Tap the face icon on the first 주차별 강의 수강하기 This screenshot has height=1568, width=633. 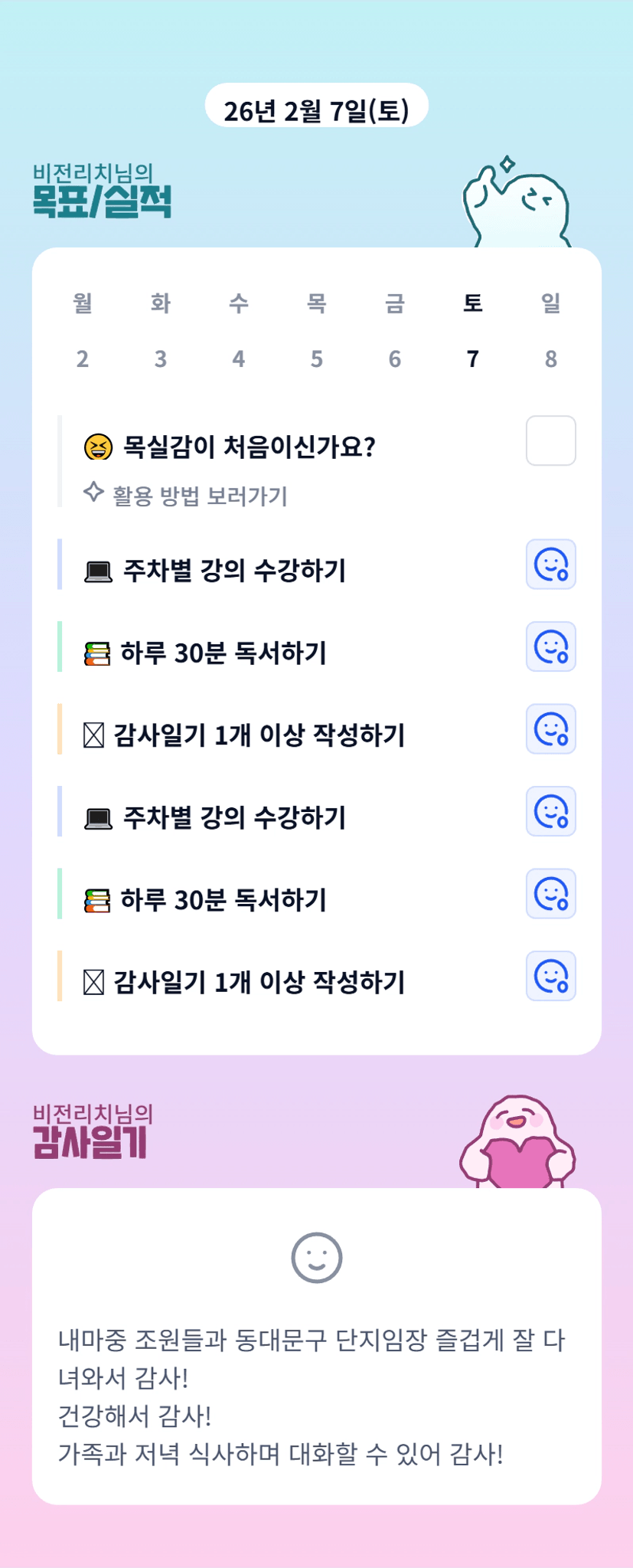pyautogui.click(x=551, y=565)
